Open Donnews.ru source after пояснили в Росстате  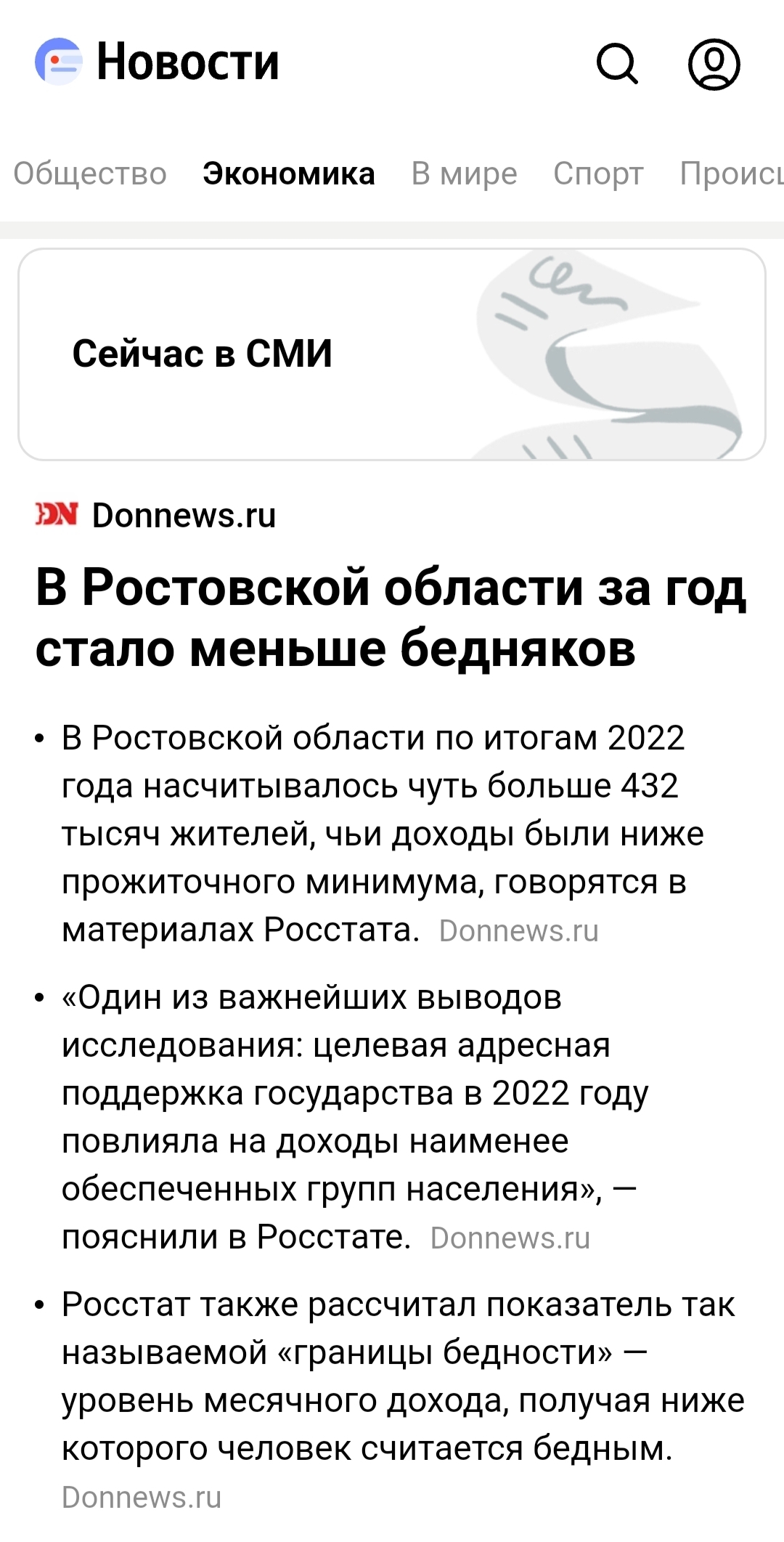(510, 1238)
